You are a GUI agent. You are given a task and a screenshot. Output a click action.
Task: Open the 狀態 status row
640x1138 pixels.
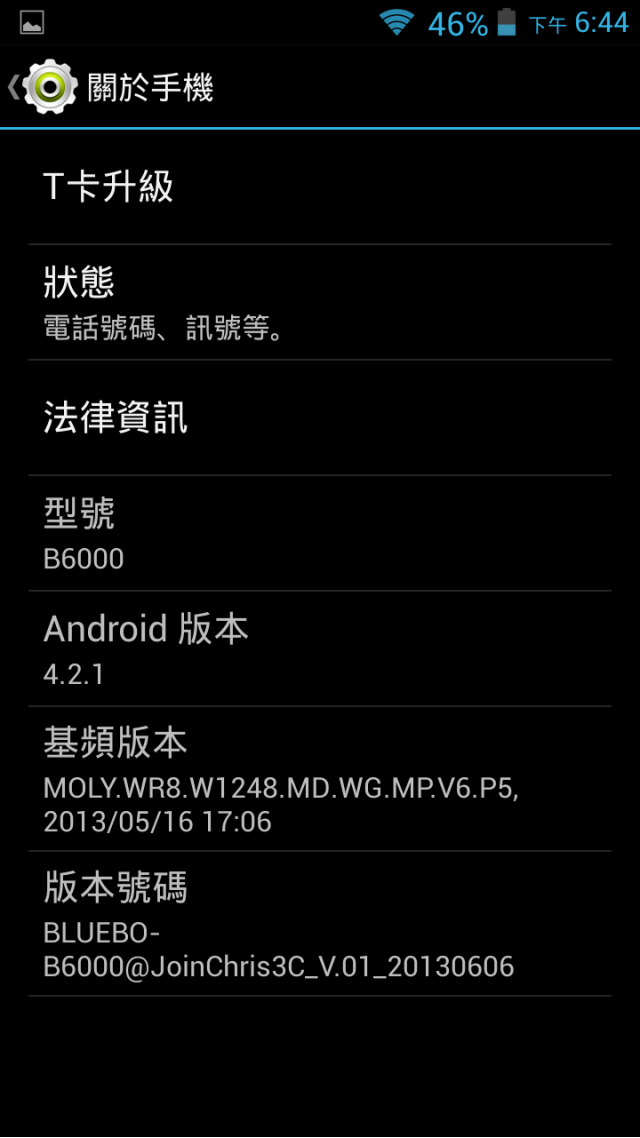coord(320,303)
